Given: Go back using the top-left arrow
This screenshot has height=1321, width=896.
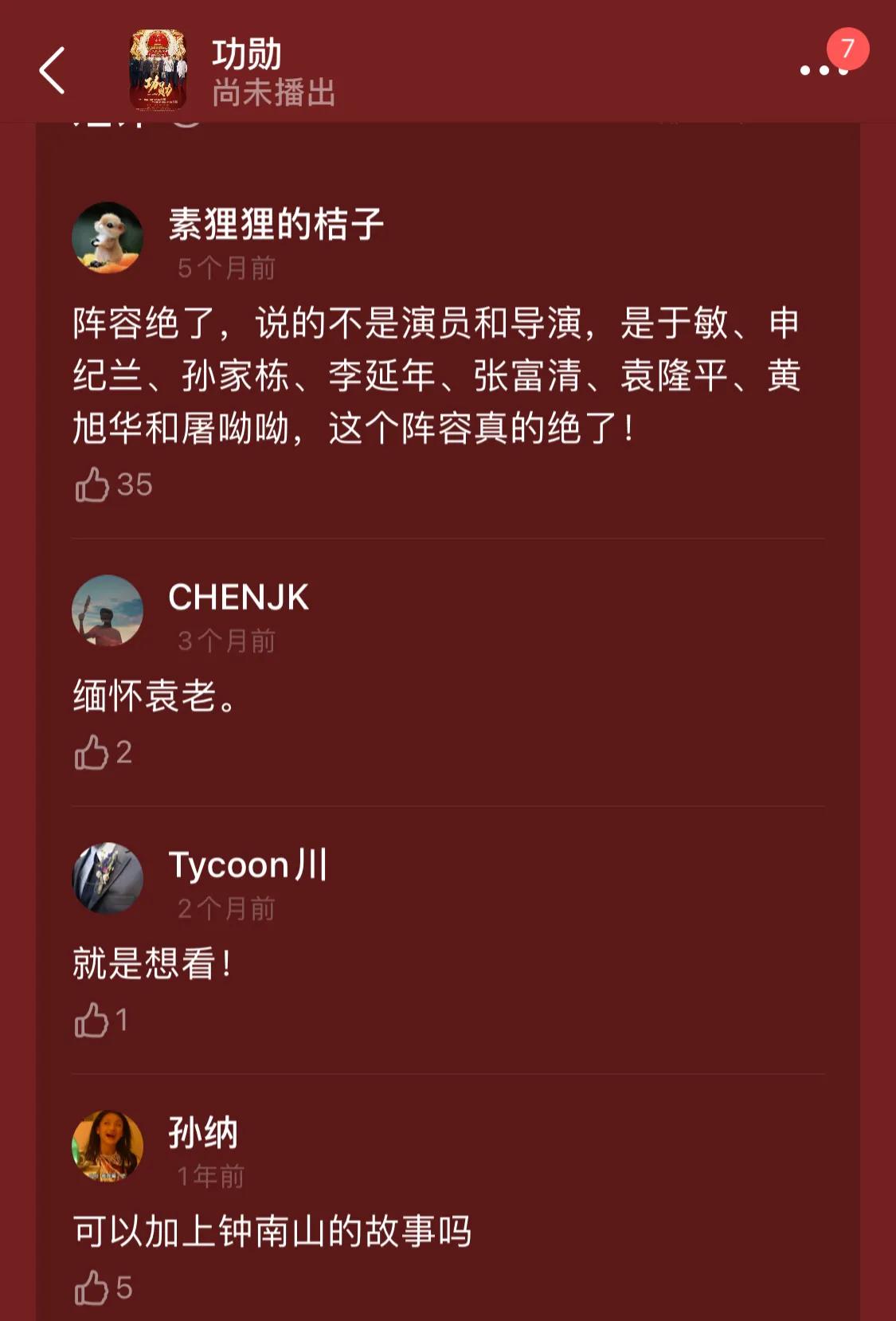Looking at the screenshot, I should point(53,70).
